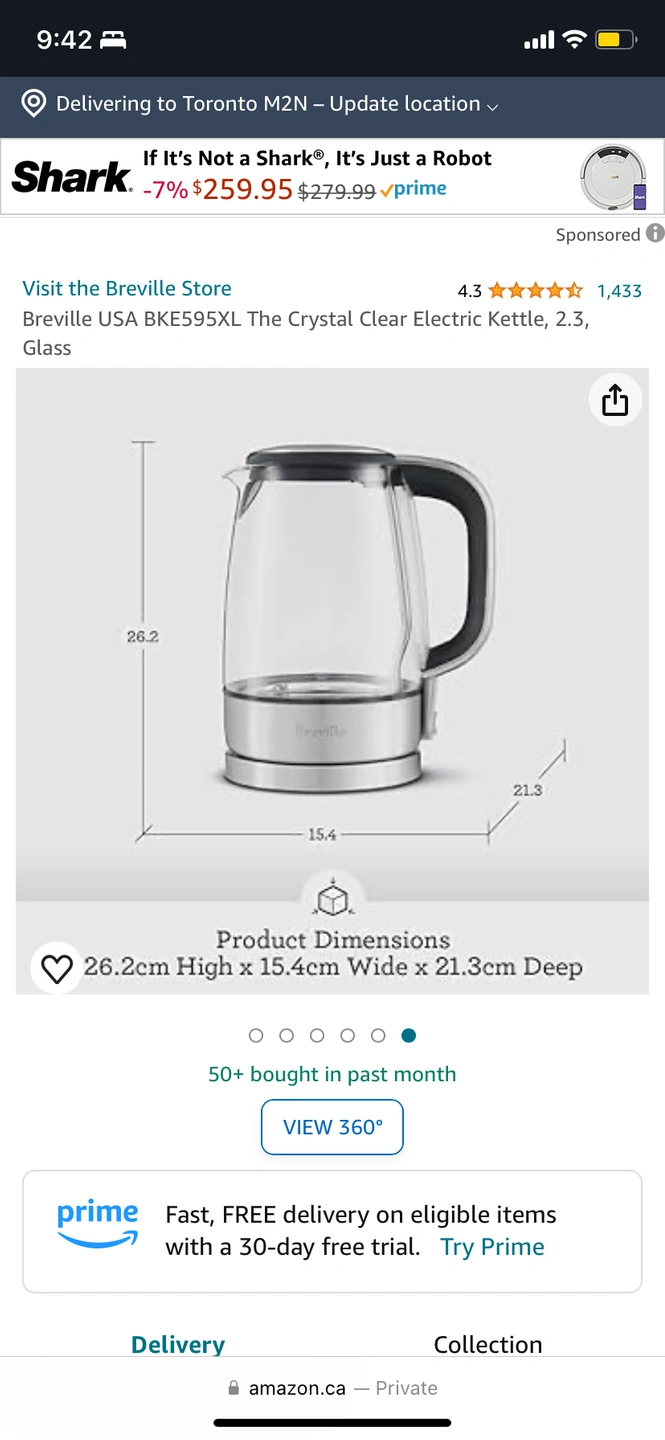Update the Toronto M2N delivery location
This screenshot has width=665, height=1440.
pyautogui.click(x=276, y=104)
